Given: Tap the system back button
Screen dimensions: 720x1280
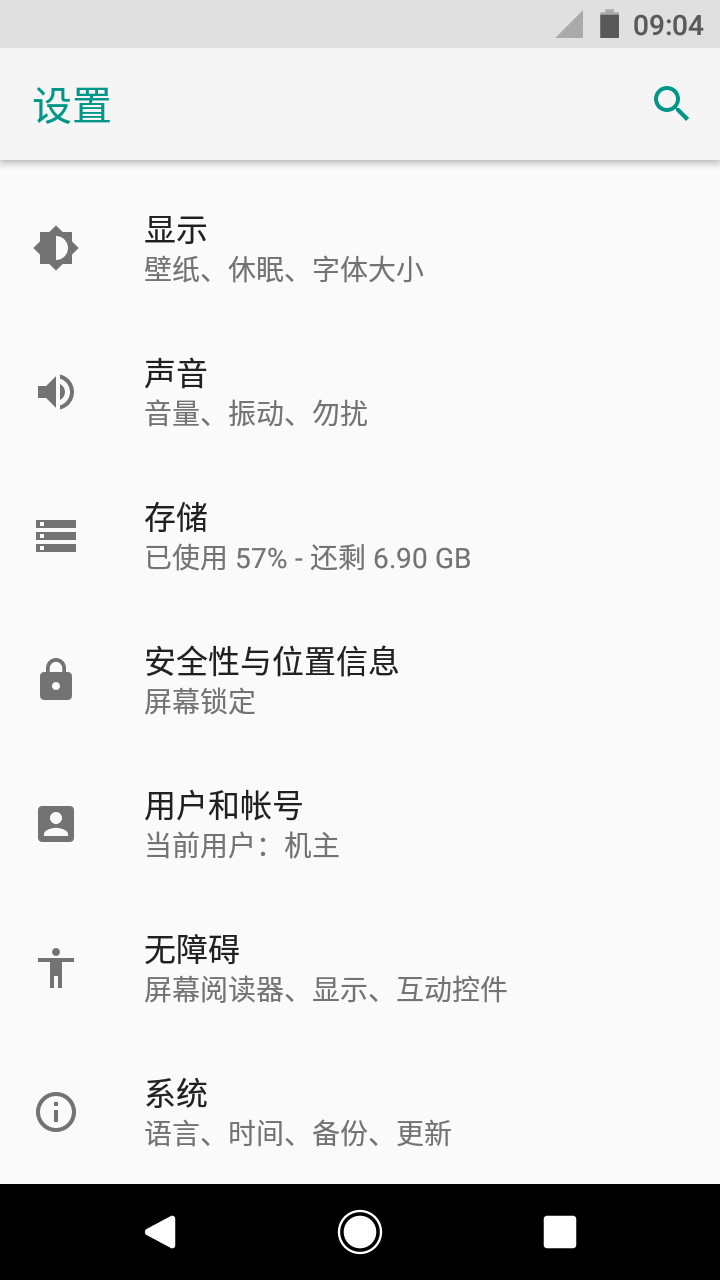Looking at the screenshot, I should [160, 1232].
